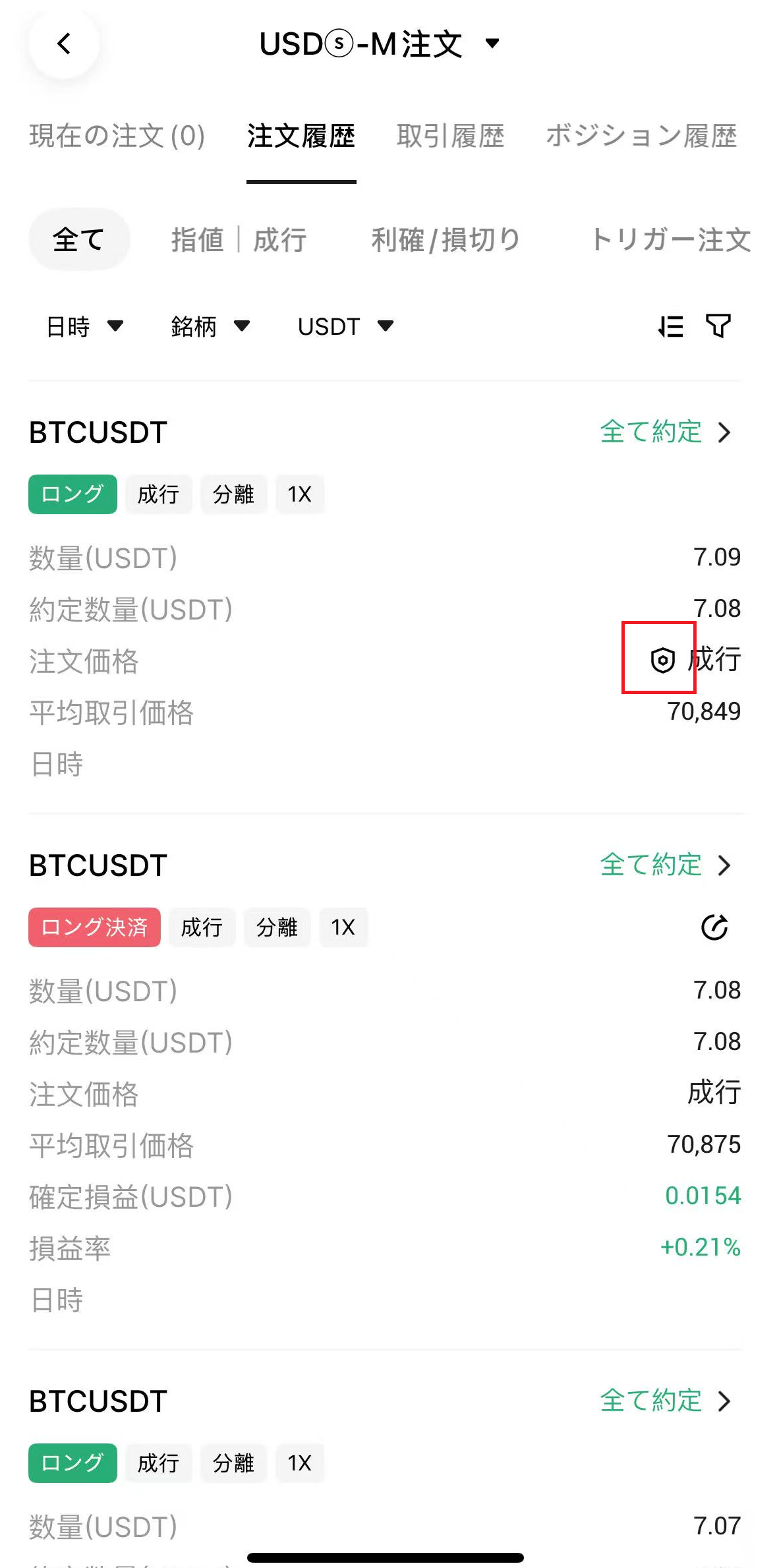
Task: Open the filter funnel icon
Action: click(x=718, y=326)
